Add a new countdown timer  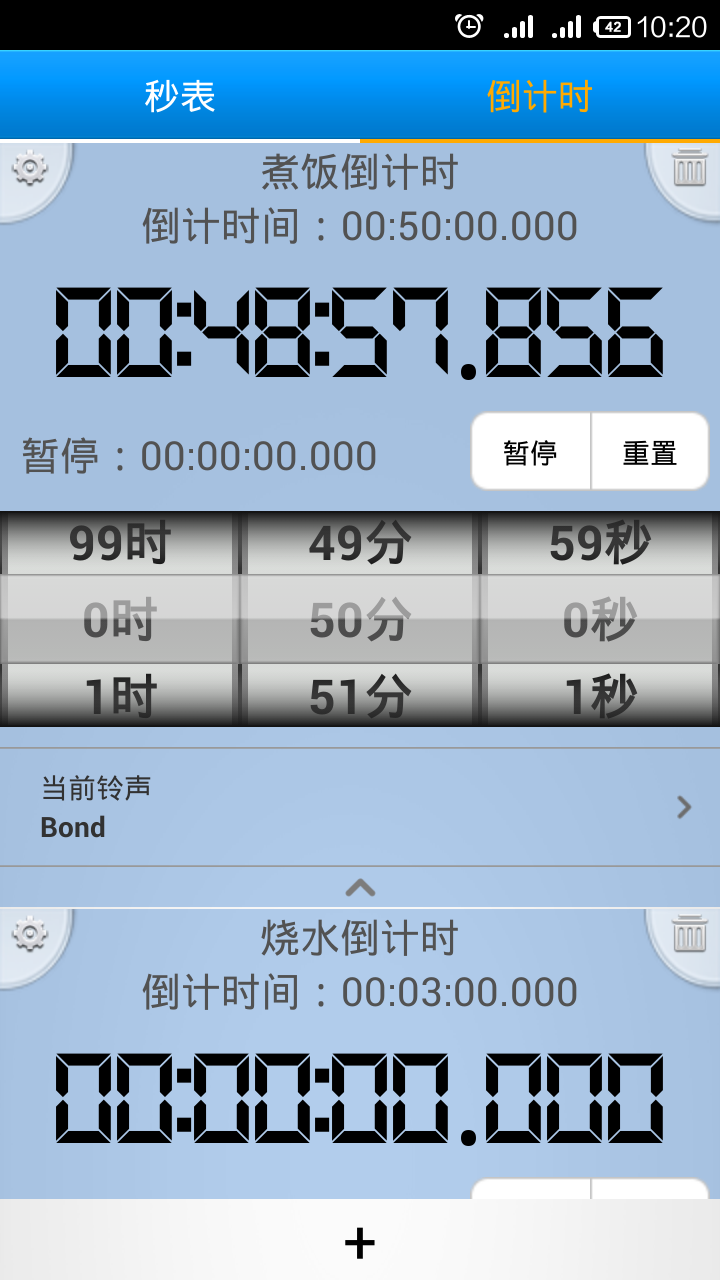tap(360, 1242)
